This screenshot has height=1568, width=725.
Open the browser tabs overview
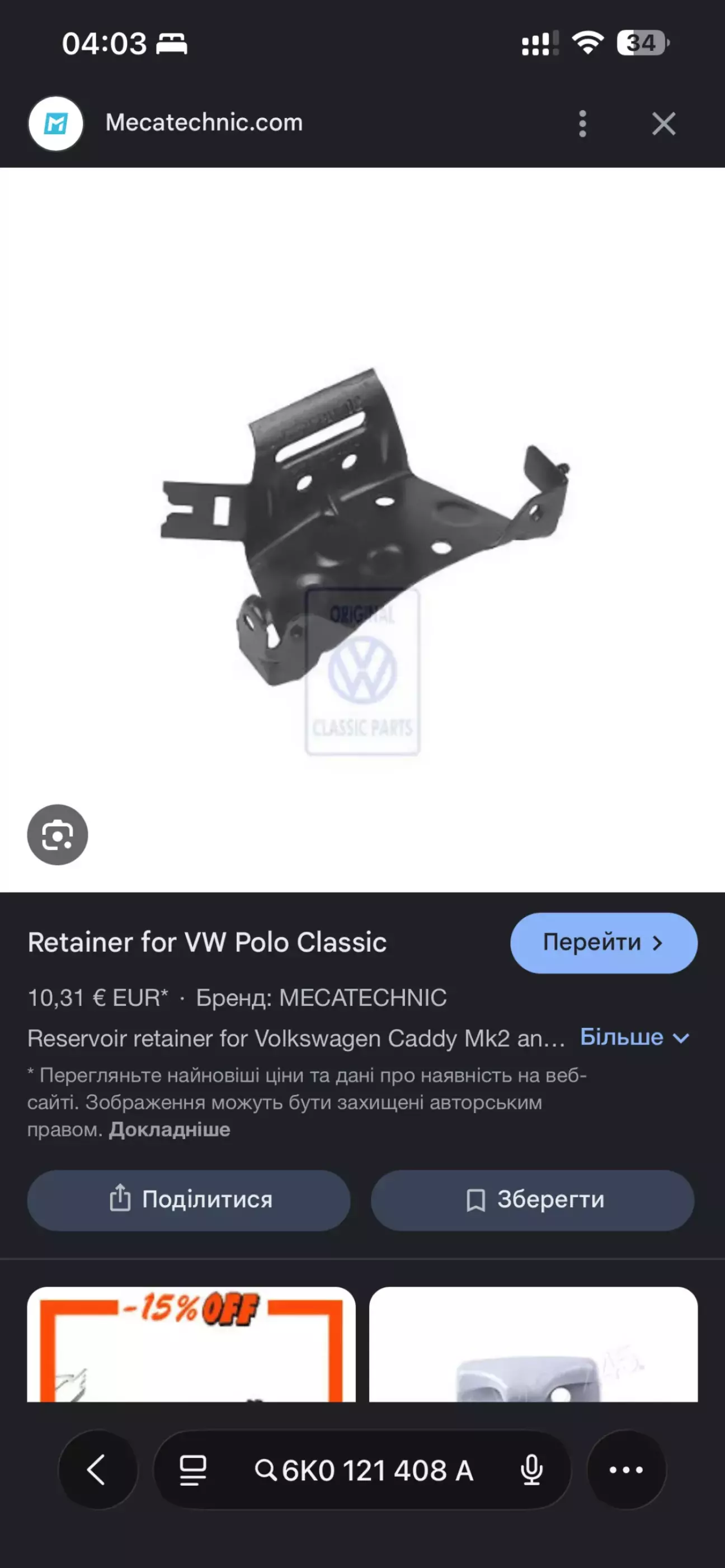click(x=192, y=1470)
